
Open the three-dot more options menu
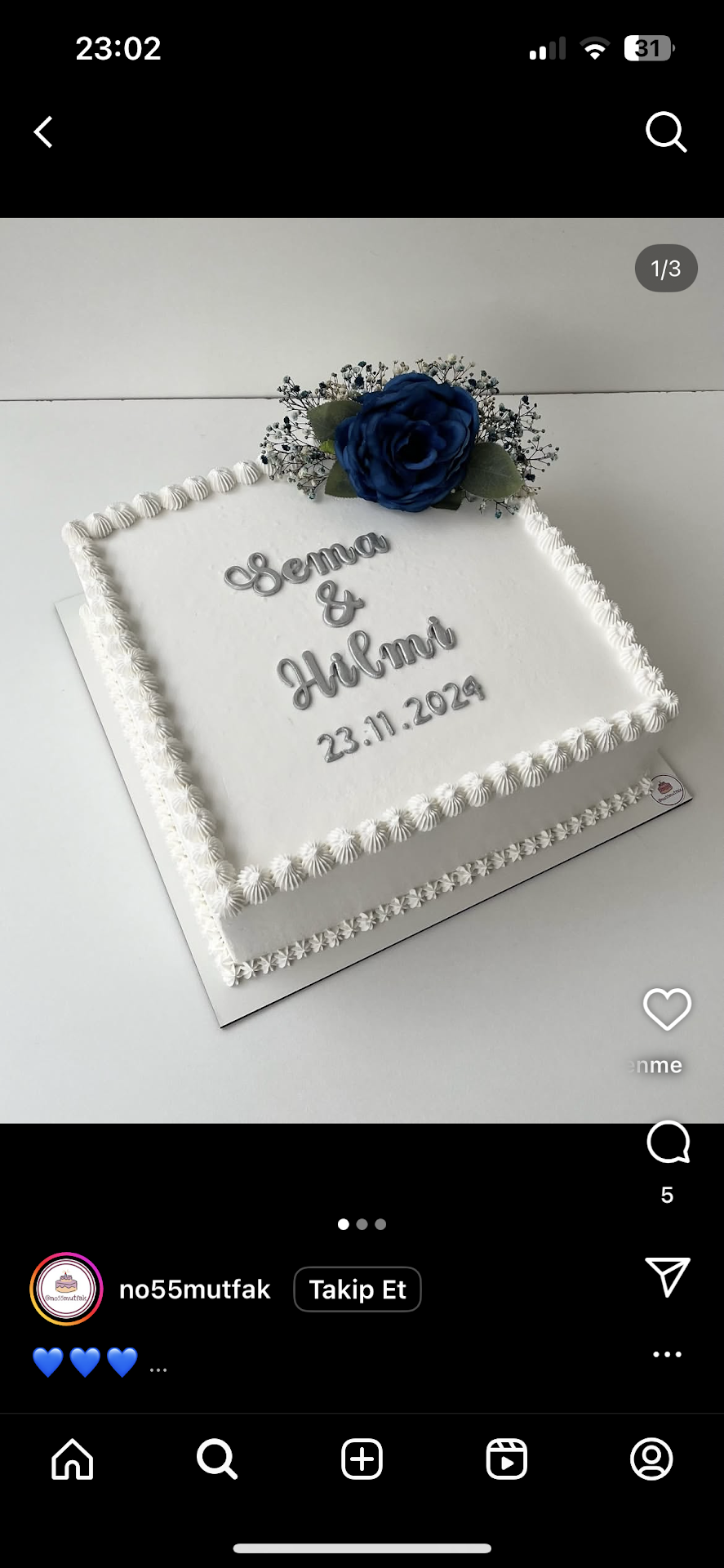(x=667, y=1354)
